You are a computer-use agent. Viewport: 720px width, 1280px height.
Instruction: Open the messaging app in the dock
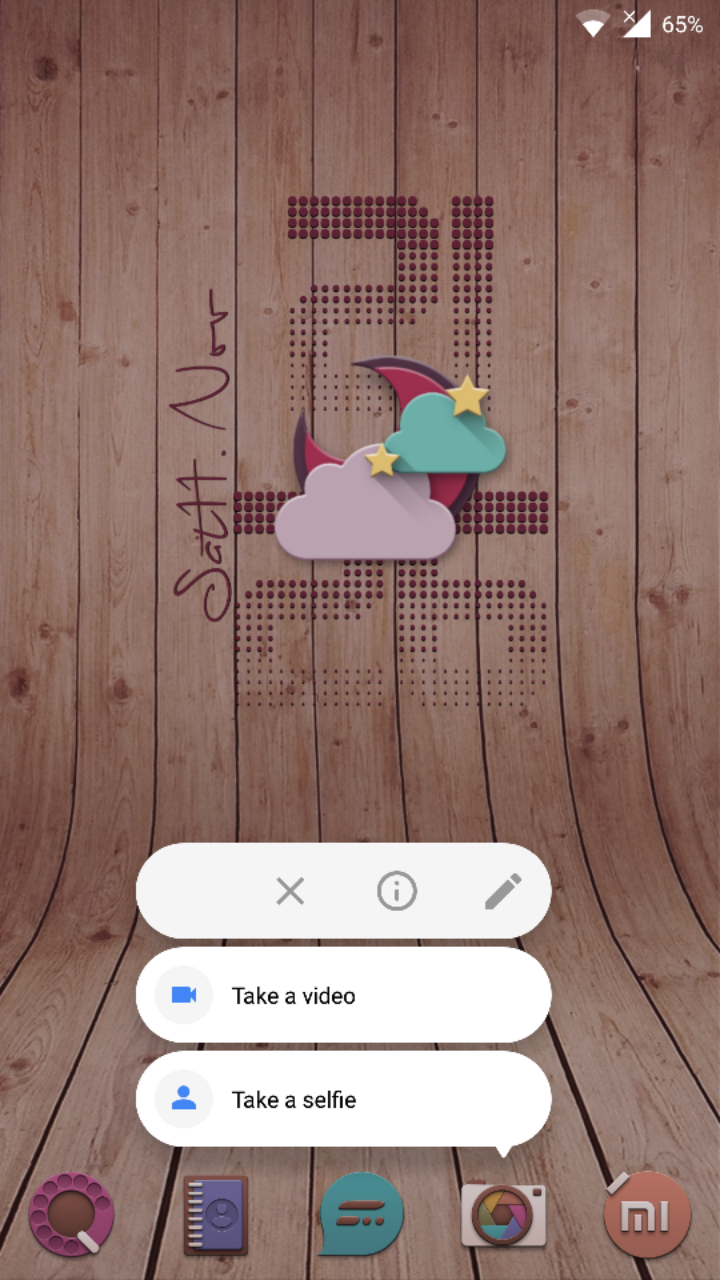361,1214
